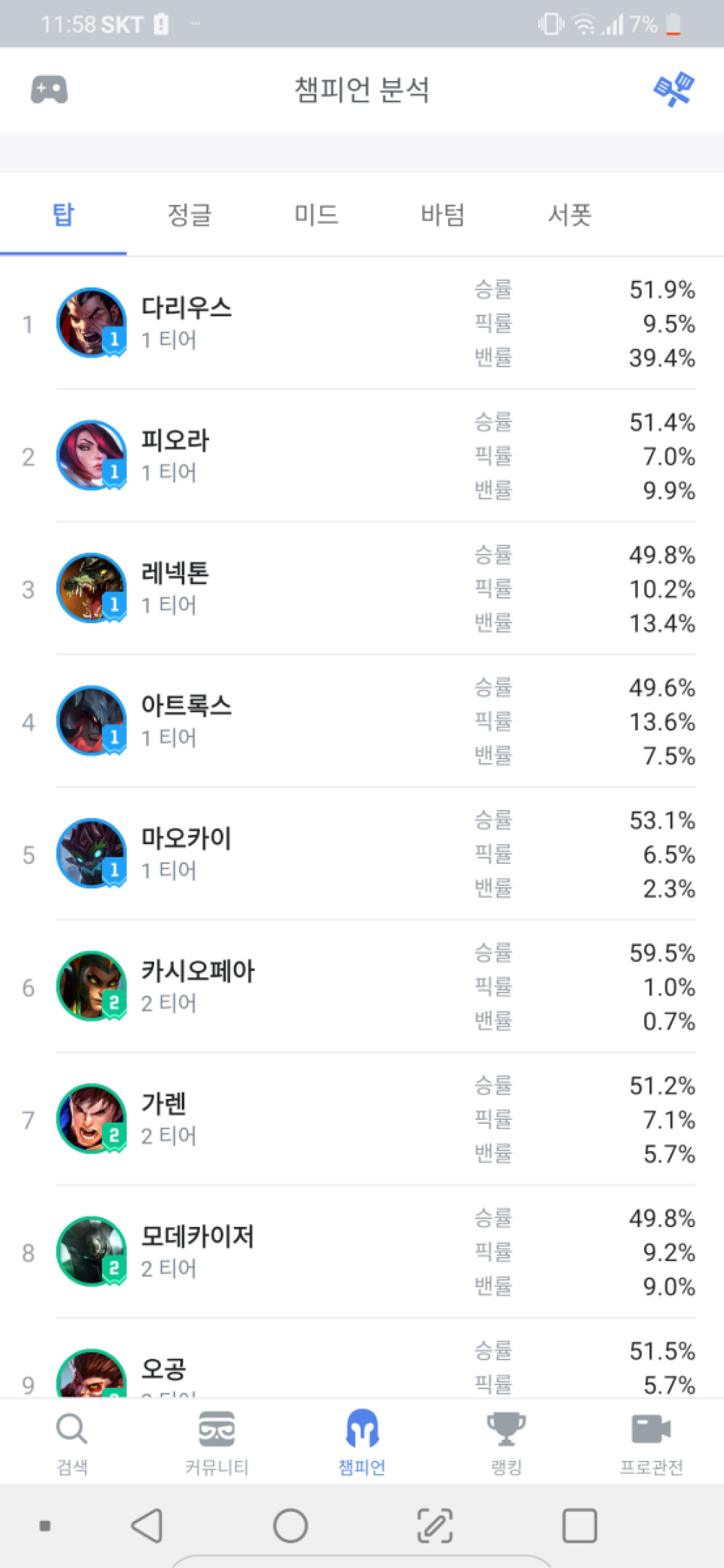Open the 랭킹 tab
This screenshot has width=724, height=1568.
point(507,1442)
